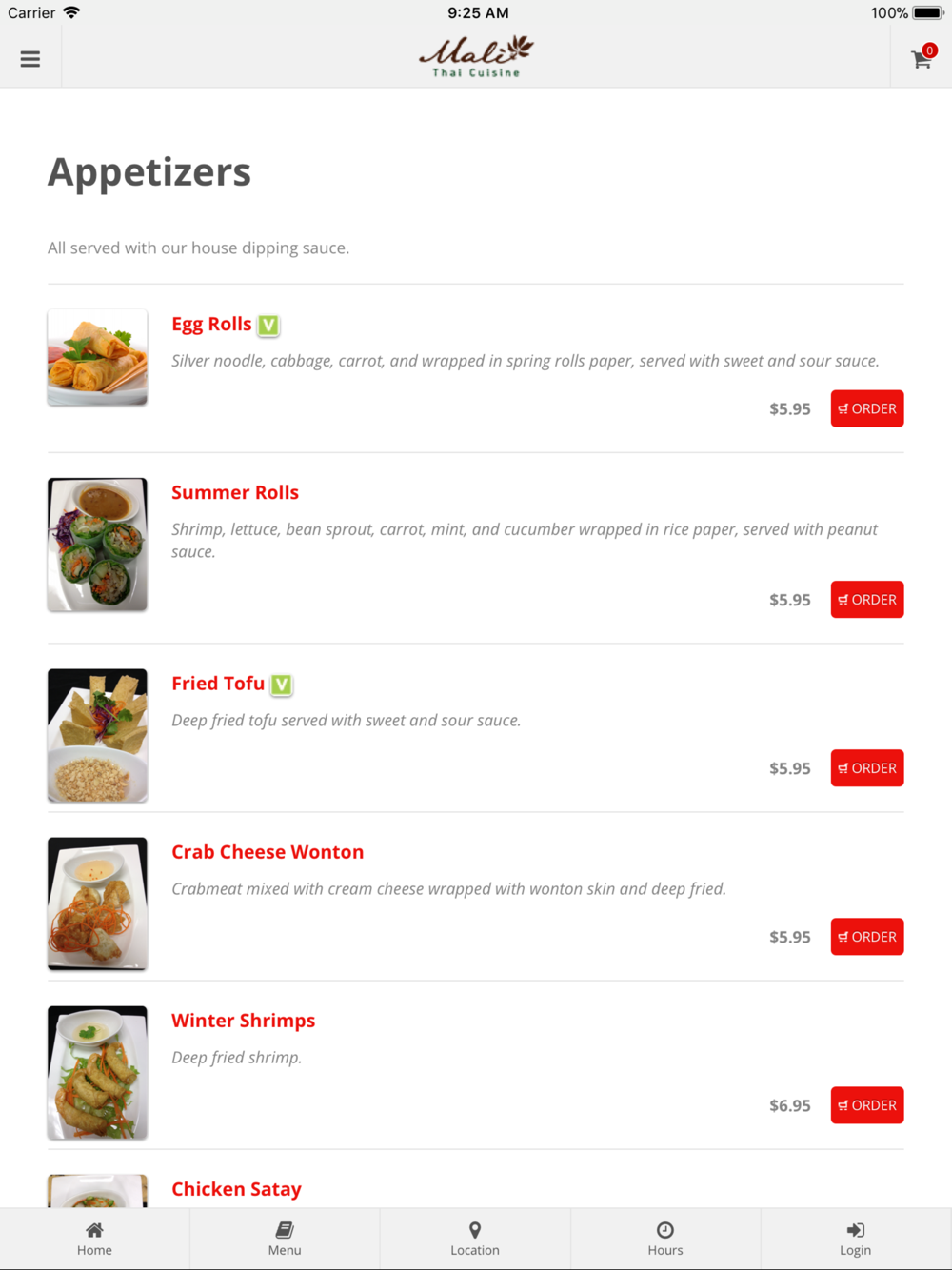Go to the Home tab

point(94,1239)
